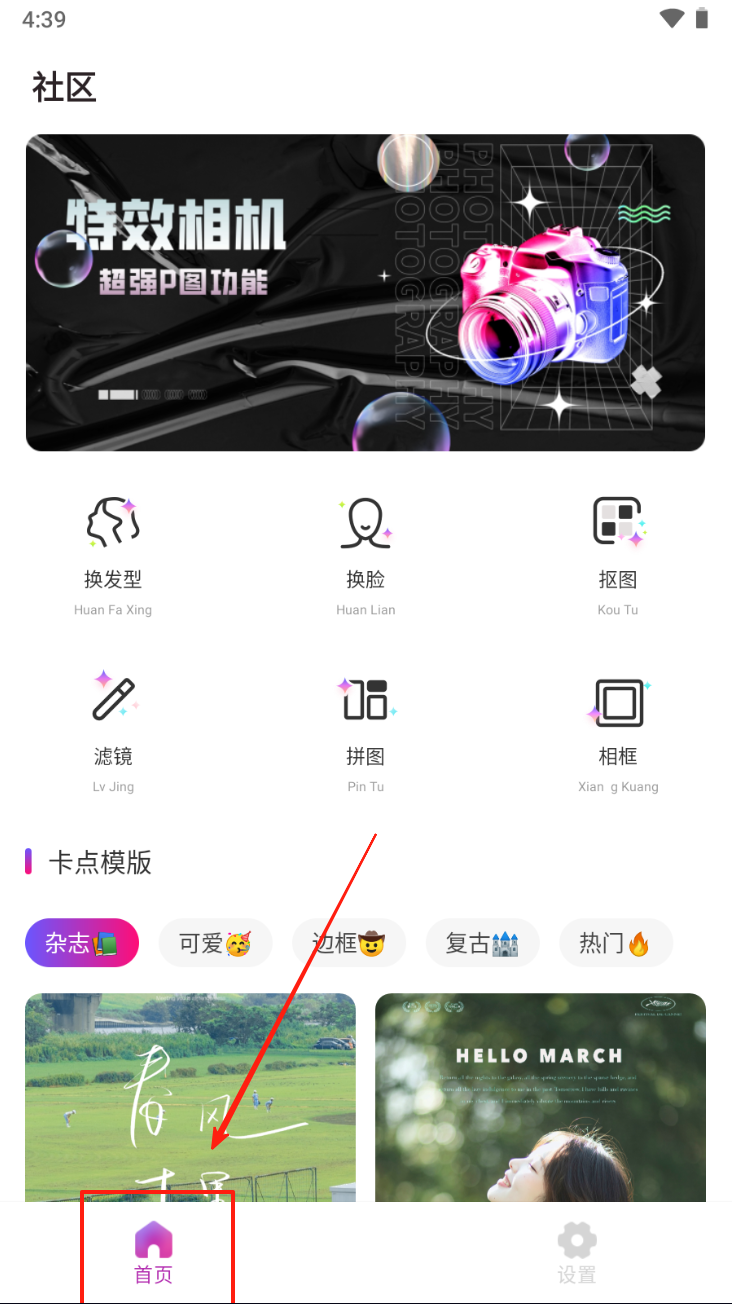This screenshot has height=1304, width=732.
Task: Select the 热门 template chip
Action: pos(615,943)
